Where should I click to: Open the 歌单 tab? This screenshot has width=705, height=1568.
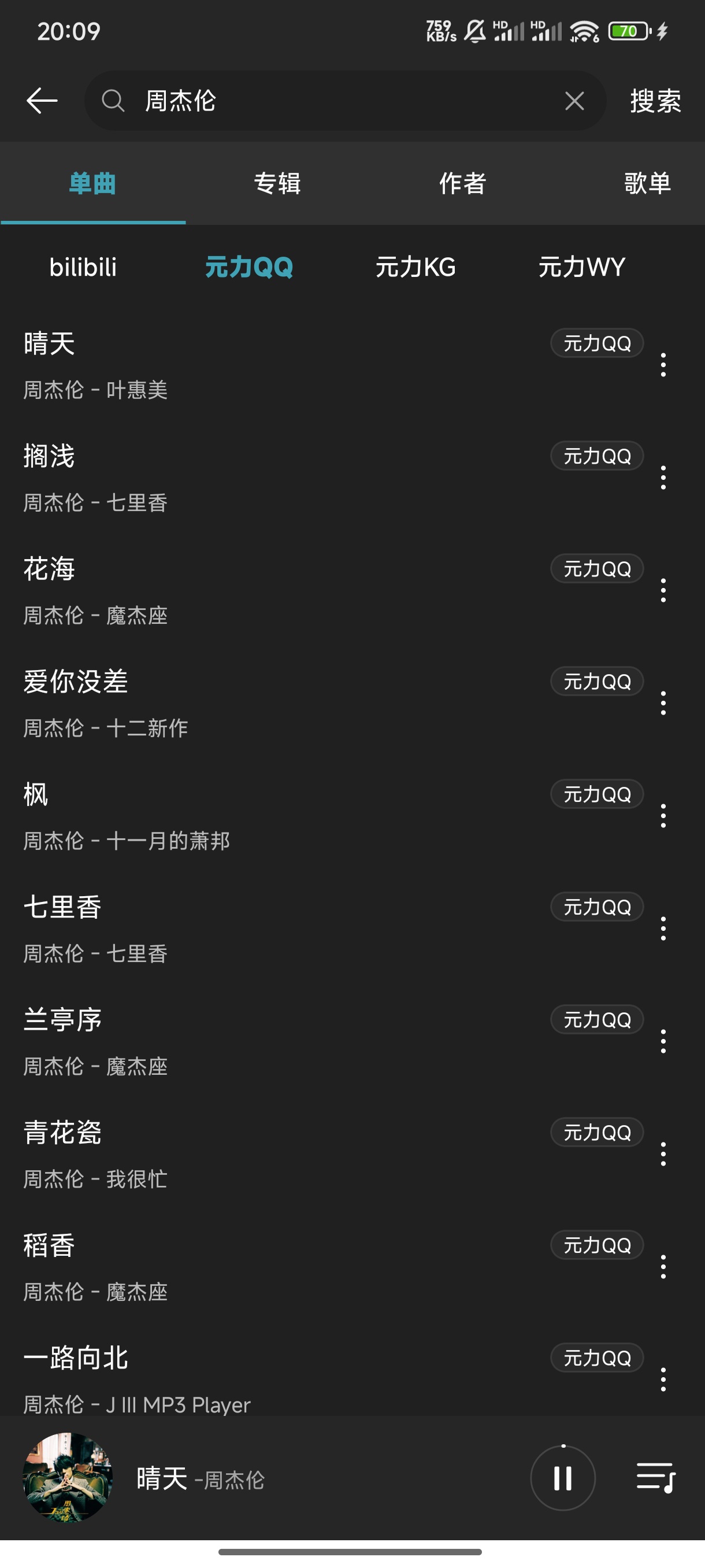coord(647,183)
